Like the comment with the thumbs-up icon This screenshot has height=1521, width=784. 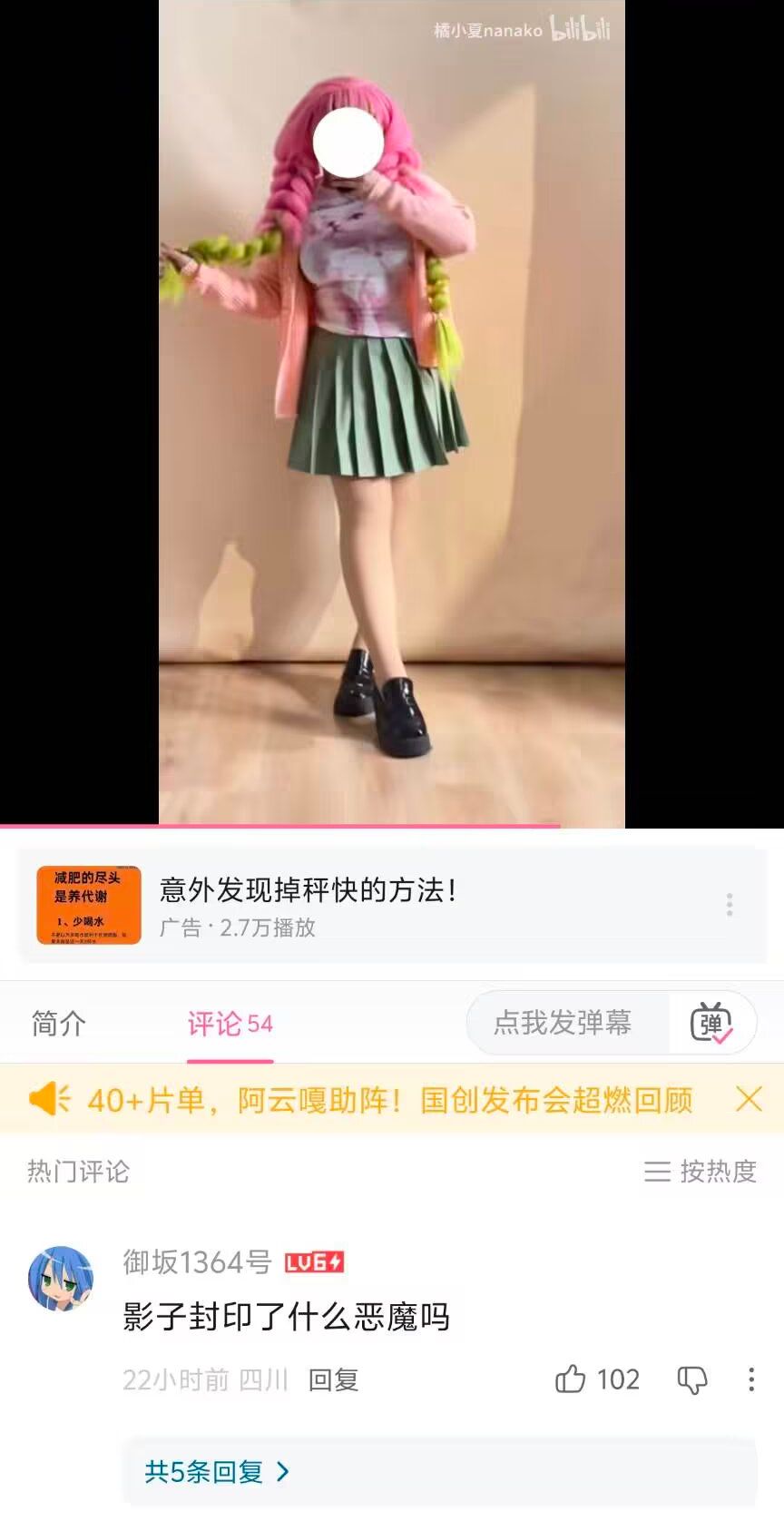[572, 1380]
